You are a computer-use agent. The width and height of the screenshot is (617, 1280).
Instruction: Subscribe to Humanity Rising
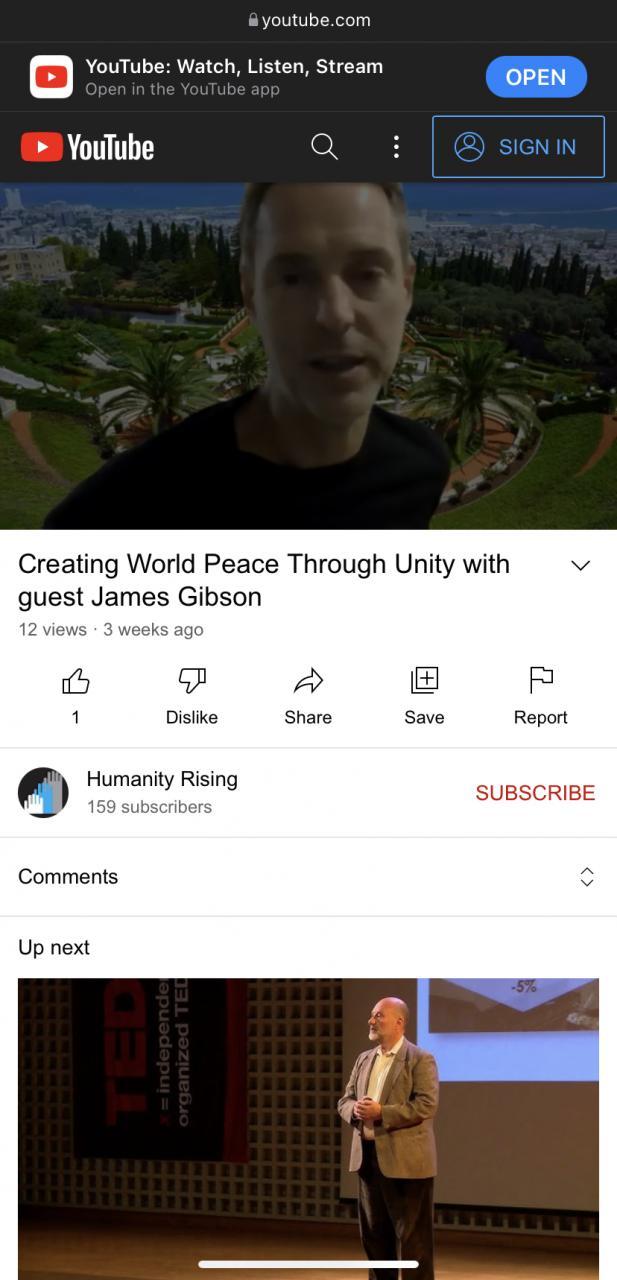(535, 793)
